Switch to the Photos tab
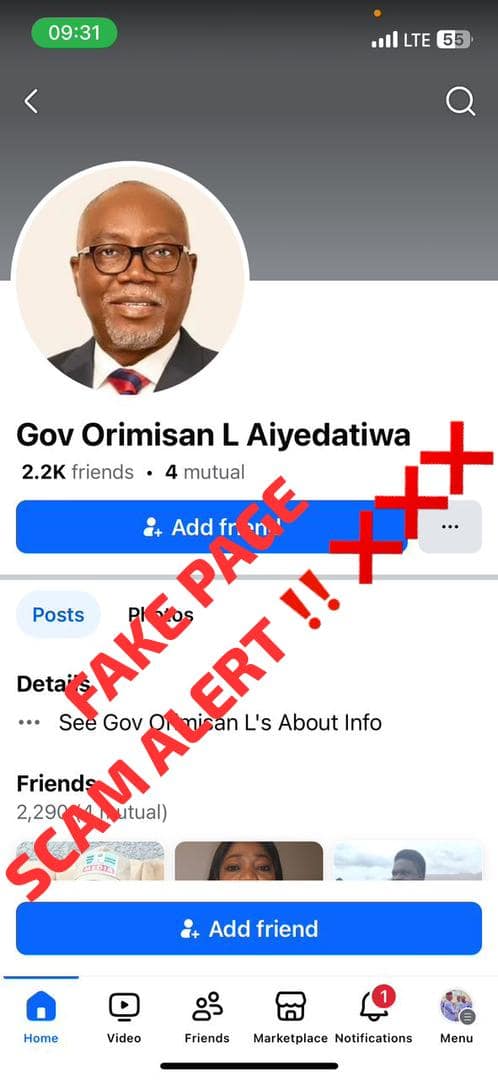Screen dimensions: 498x1080 click(x=160, y=614)
